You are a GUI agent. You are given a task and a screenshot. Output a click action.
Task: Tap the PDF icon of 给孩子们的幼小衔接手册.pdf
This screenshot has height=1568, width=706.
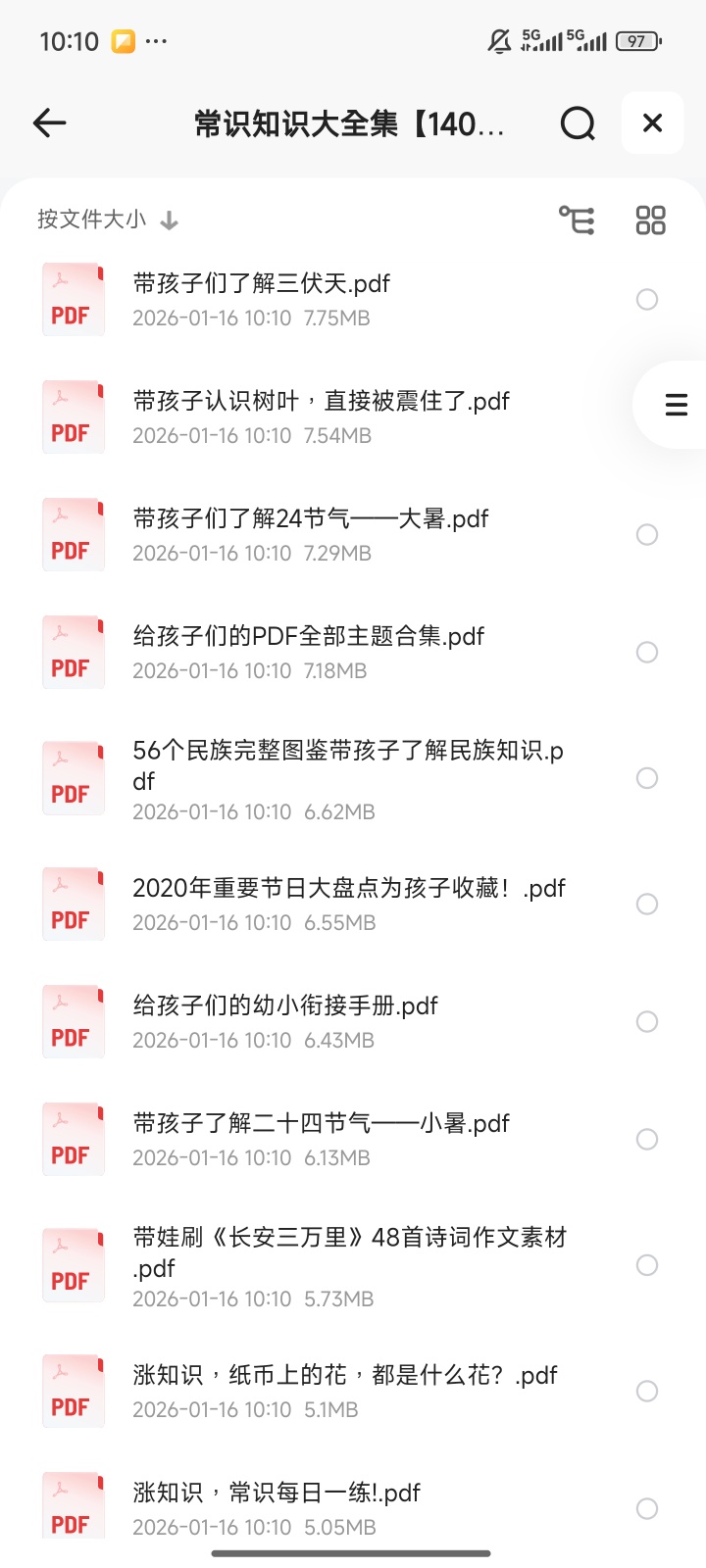[x=73, y=1020]
